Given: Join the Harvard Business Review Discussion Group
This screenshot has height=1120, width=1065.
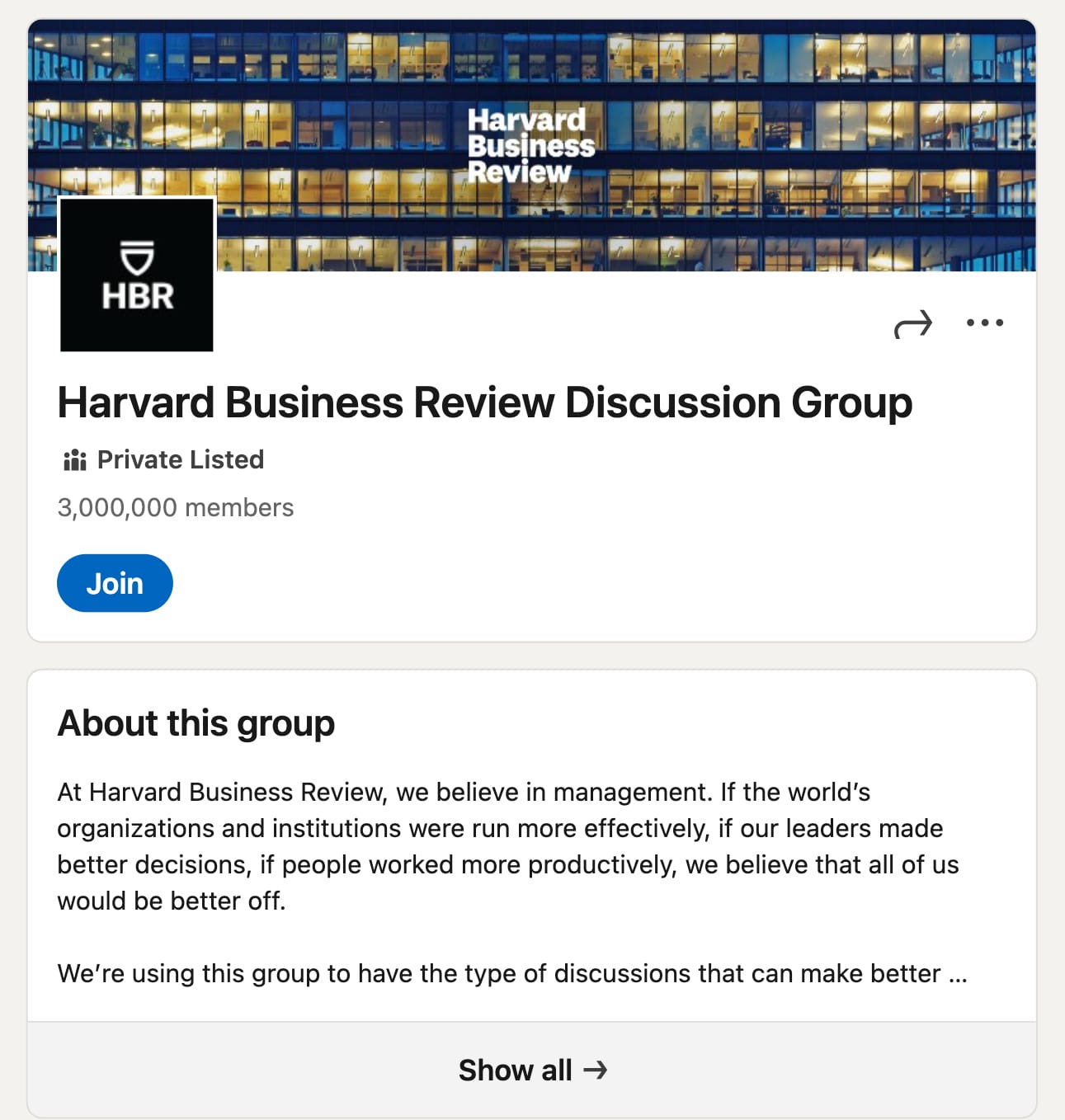Looking at the screenshot, I should pyautogui.click(x=115, y=583).
